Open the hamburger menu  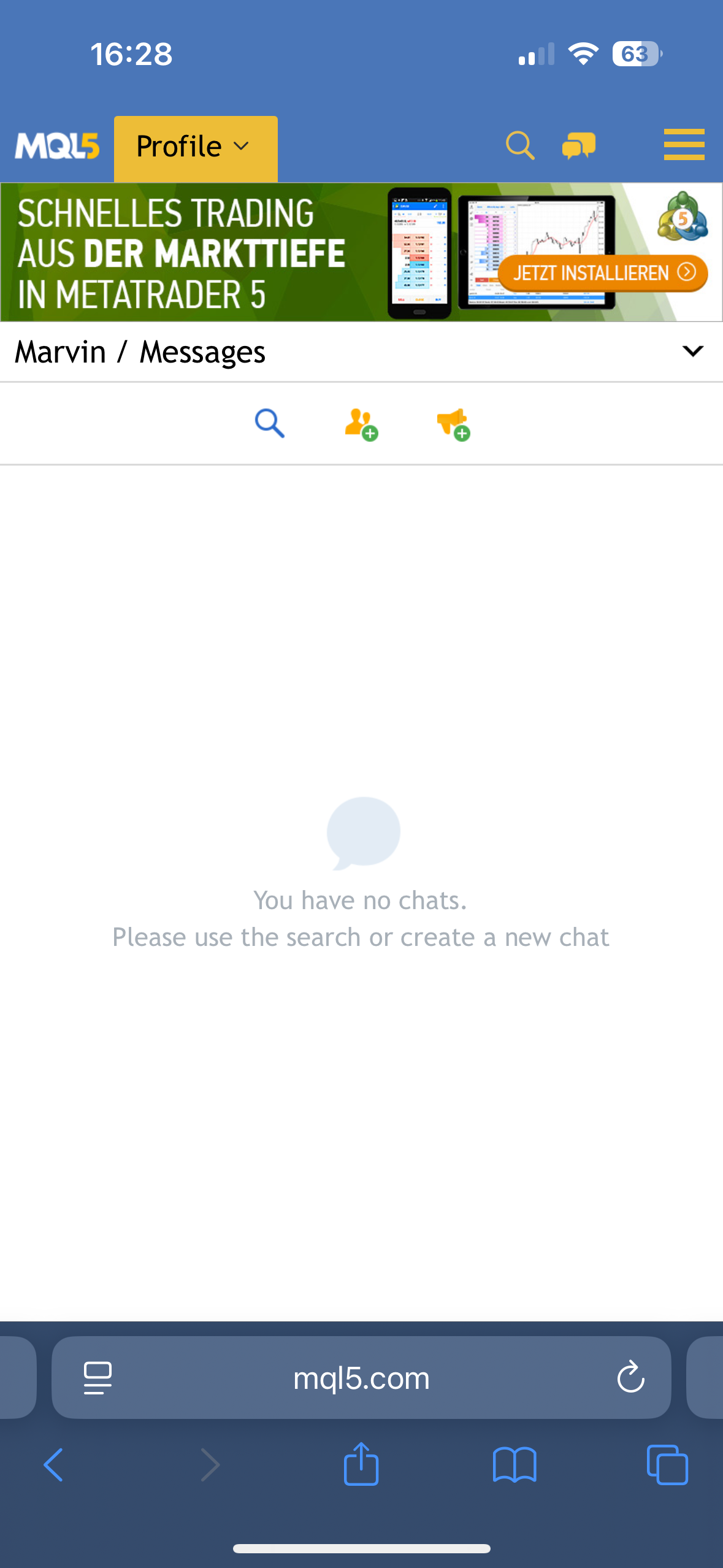684,145
